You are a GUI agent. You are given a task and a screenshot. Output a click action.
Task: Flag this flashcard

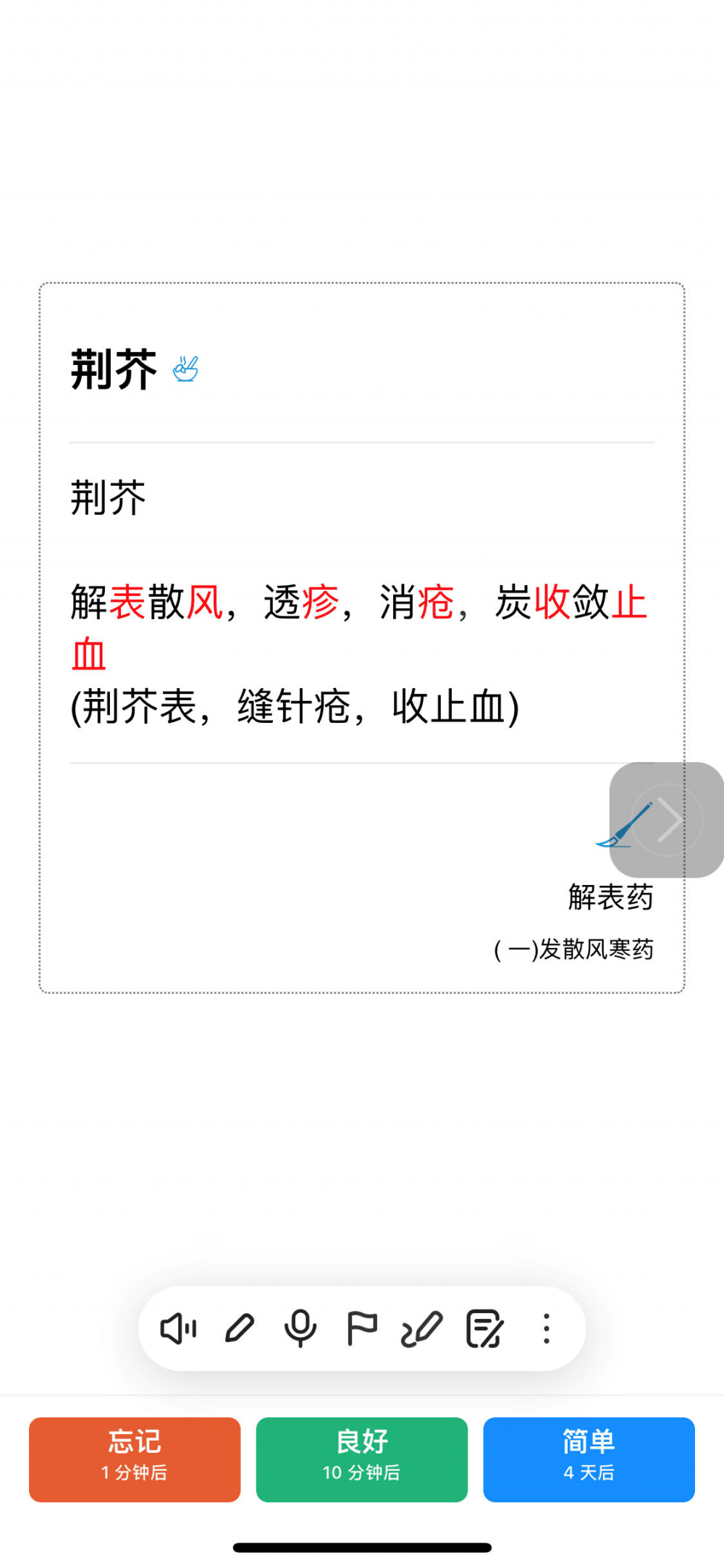tap(362, 1329)
